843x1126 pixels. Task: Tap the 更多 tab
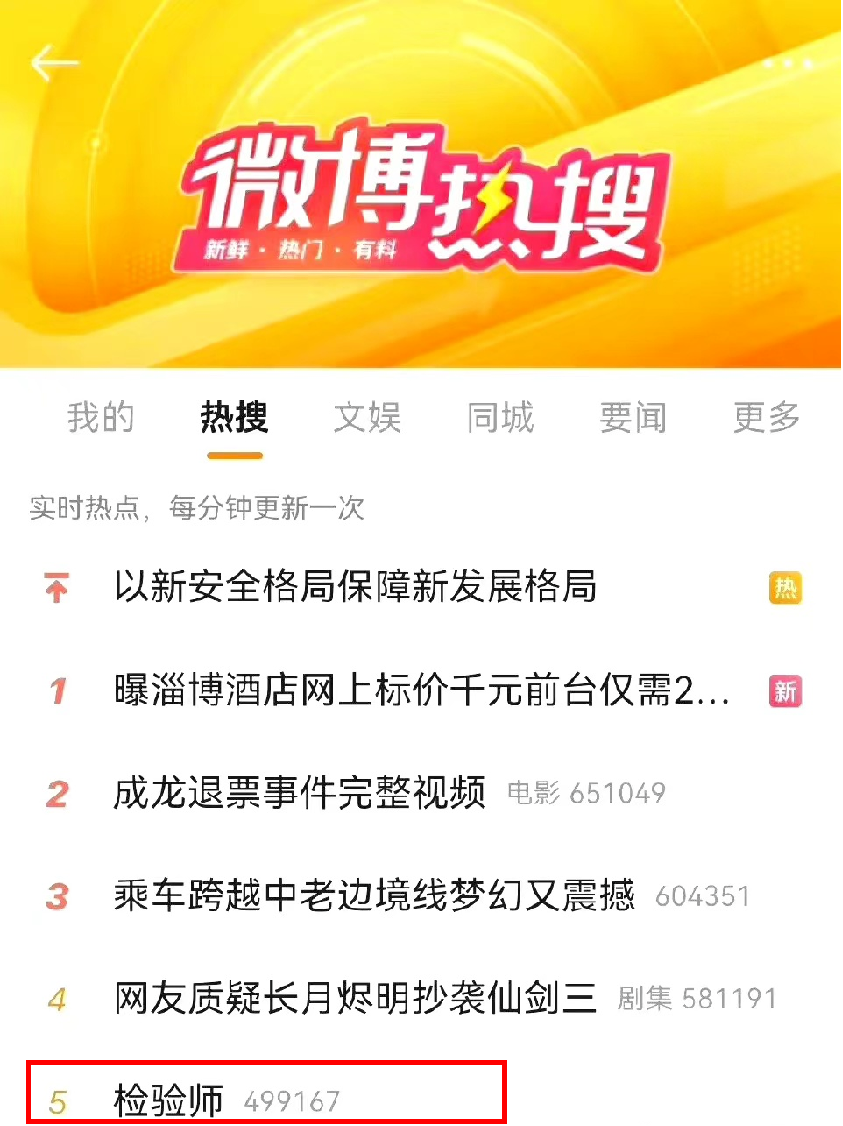766,417
